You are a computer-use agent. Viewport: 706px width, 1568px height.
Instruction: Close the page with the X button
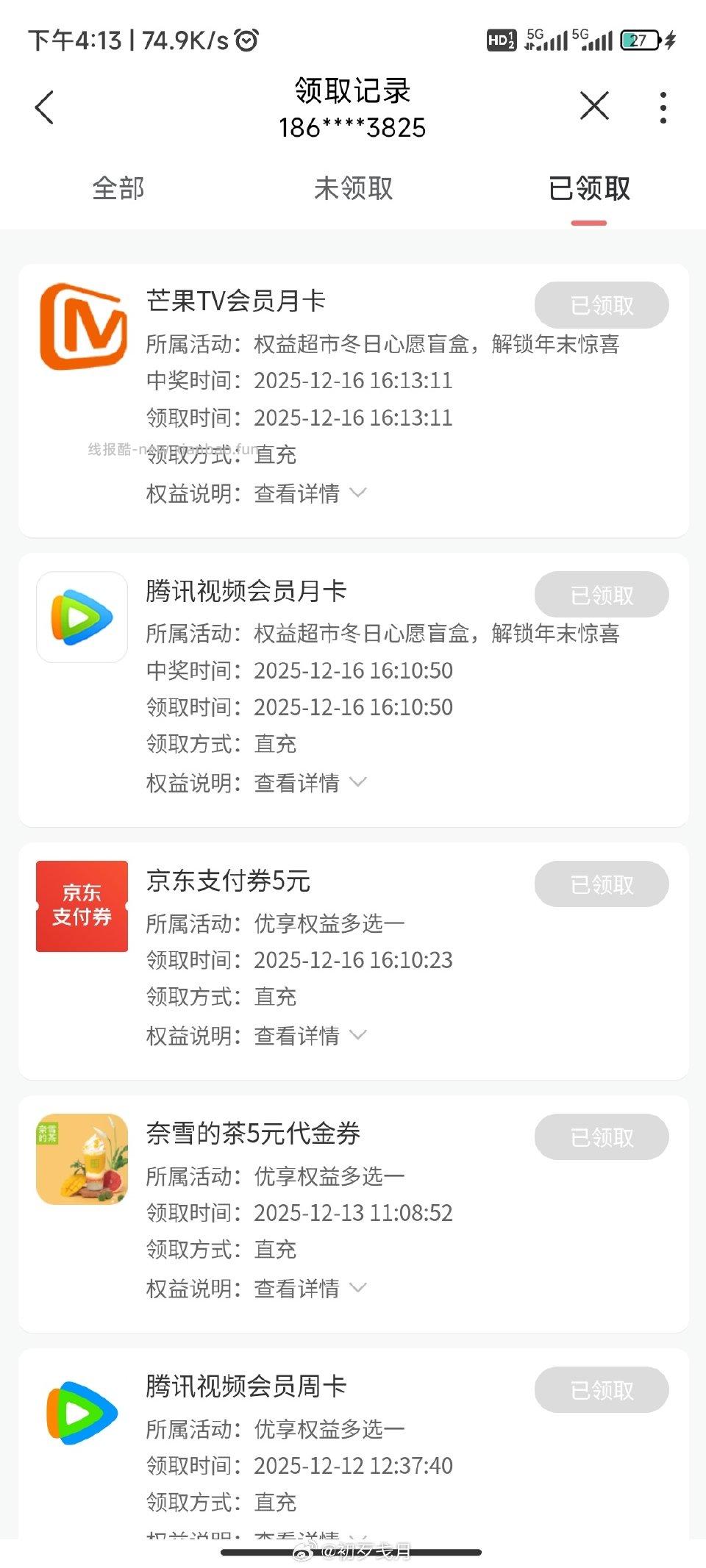[596, 106]
